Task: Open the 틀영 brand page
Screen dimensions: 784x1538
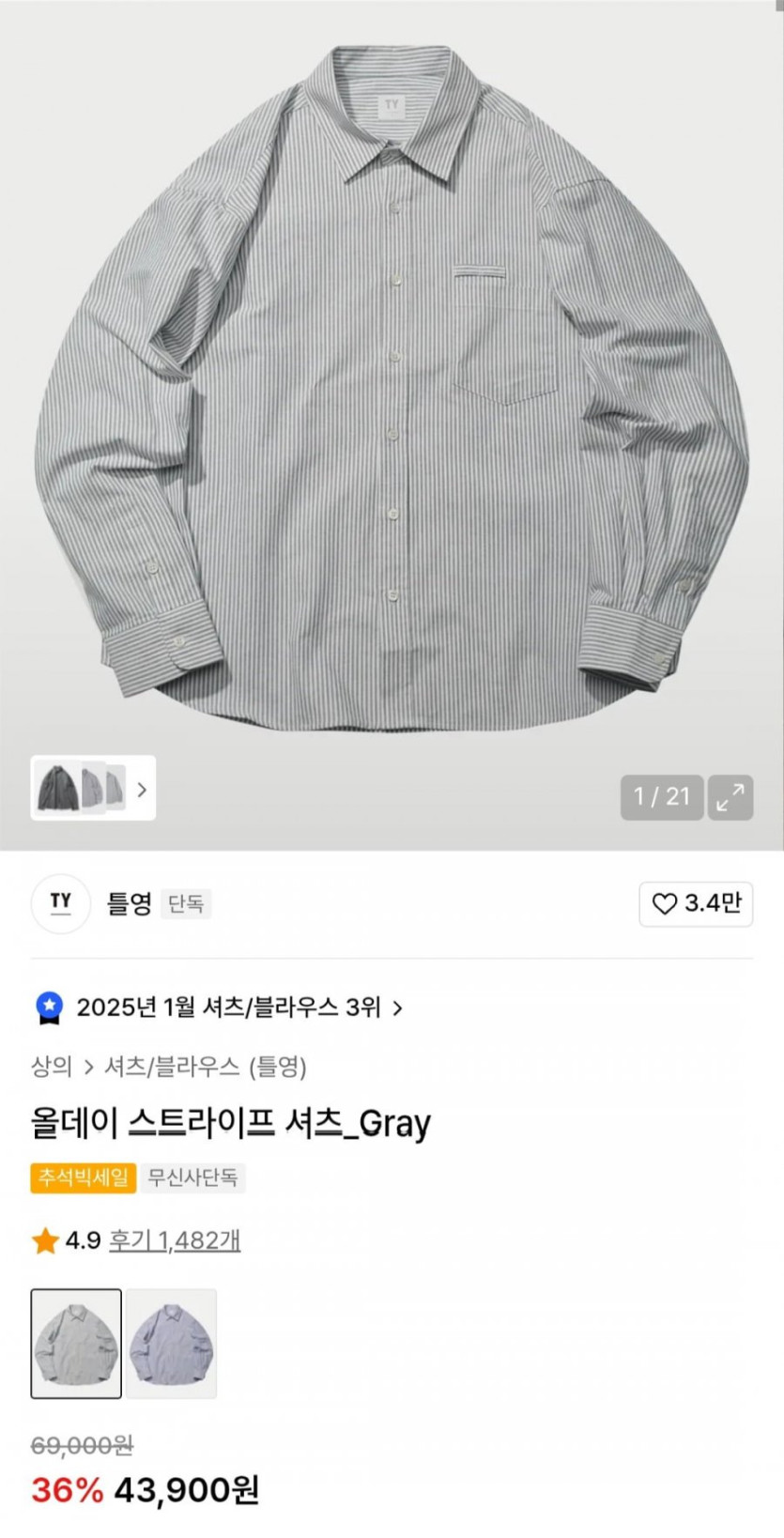Action: point(129,903)
